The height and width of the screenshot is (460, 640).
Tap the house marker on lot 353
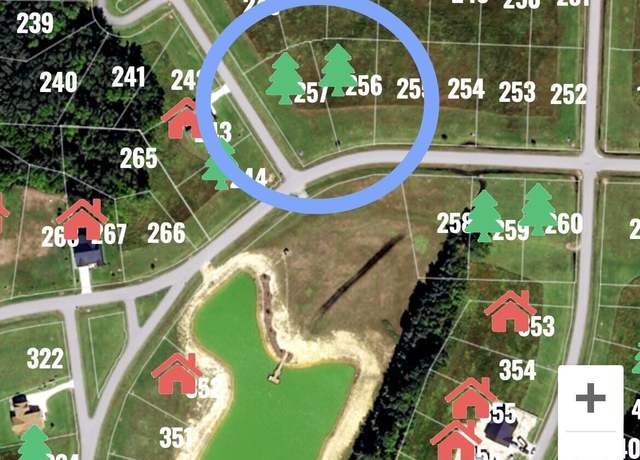(510, 311)
